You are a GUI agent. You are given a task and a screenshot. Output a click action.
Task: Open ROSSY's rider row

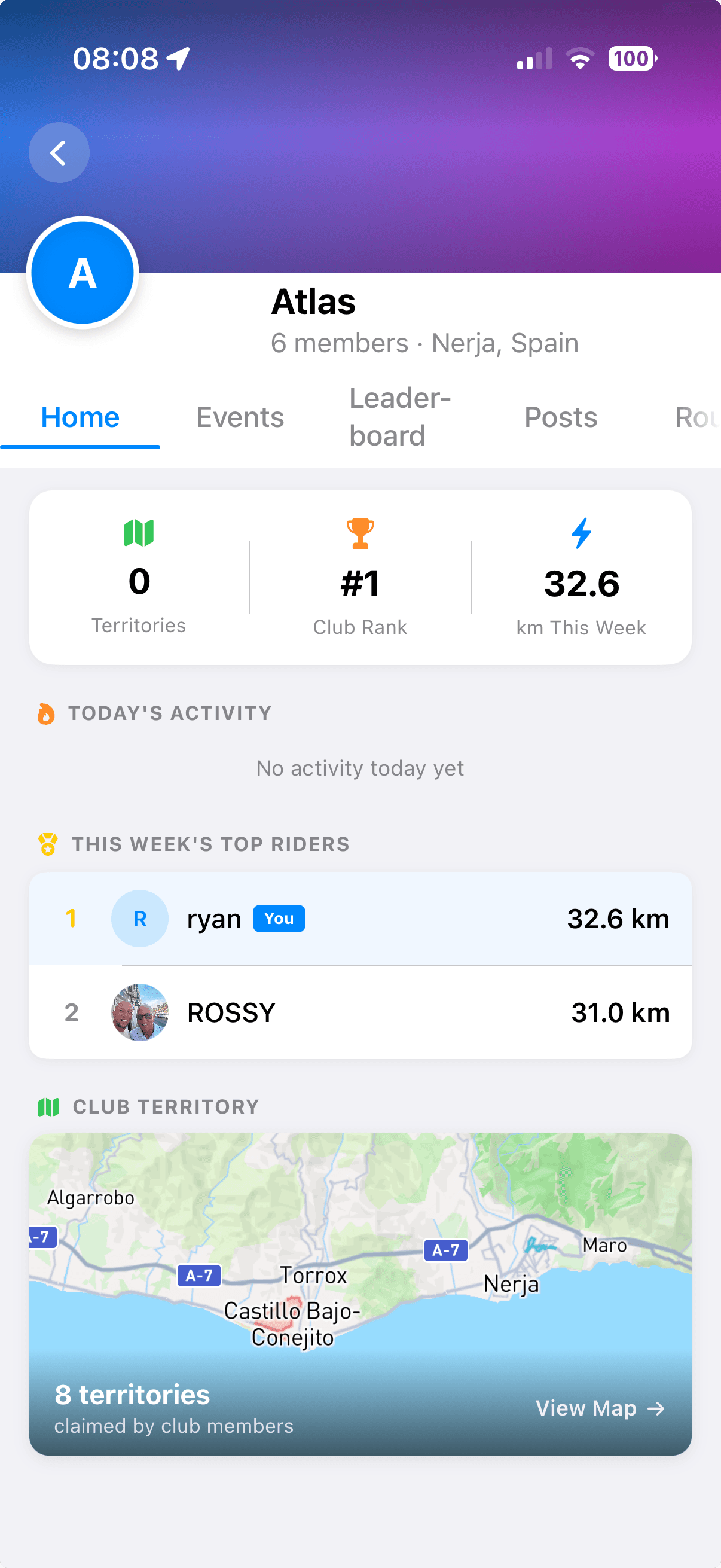[360, 1012]
